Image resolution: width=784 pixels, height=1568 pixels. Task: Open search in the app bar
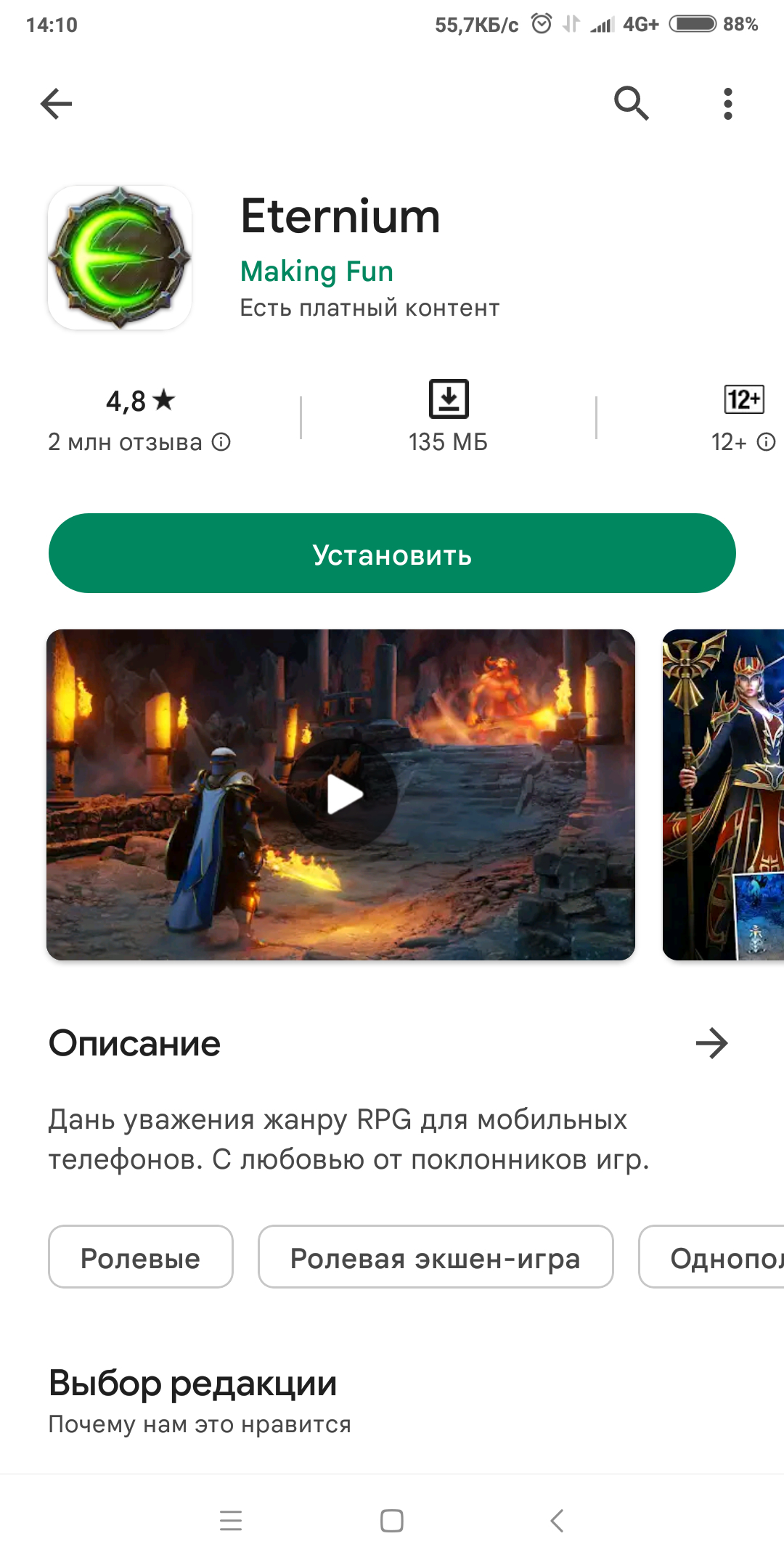631,103
